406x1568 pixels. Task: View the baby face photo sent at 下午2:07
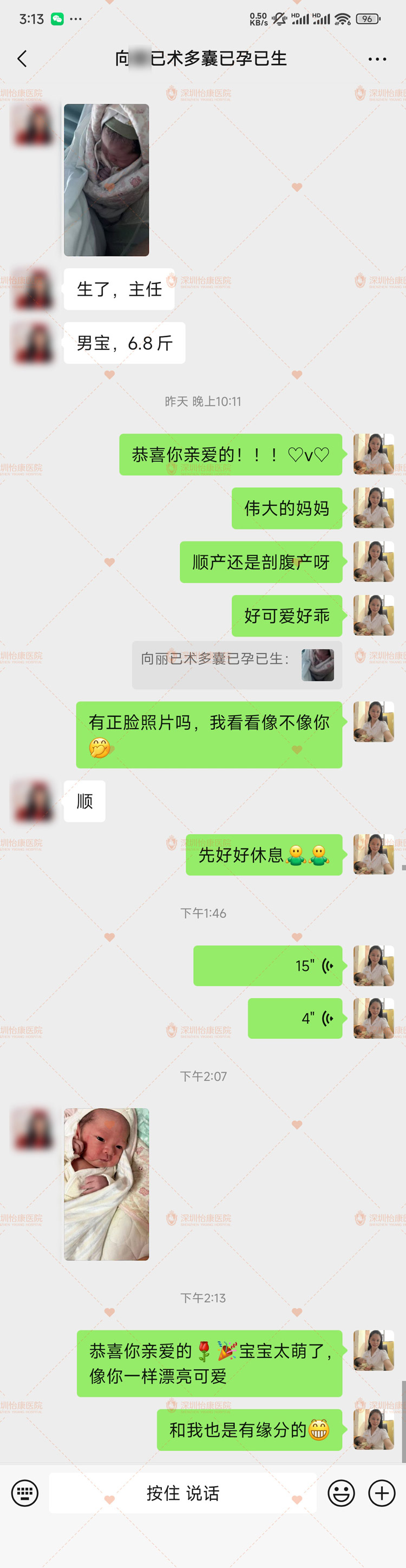(x=107, y=1184)
